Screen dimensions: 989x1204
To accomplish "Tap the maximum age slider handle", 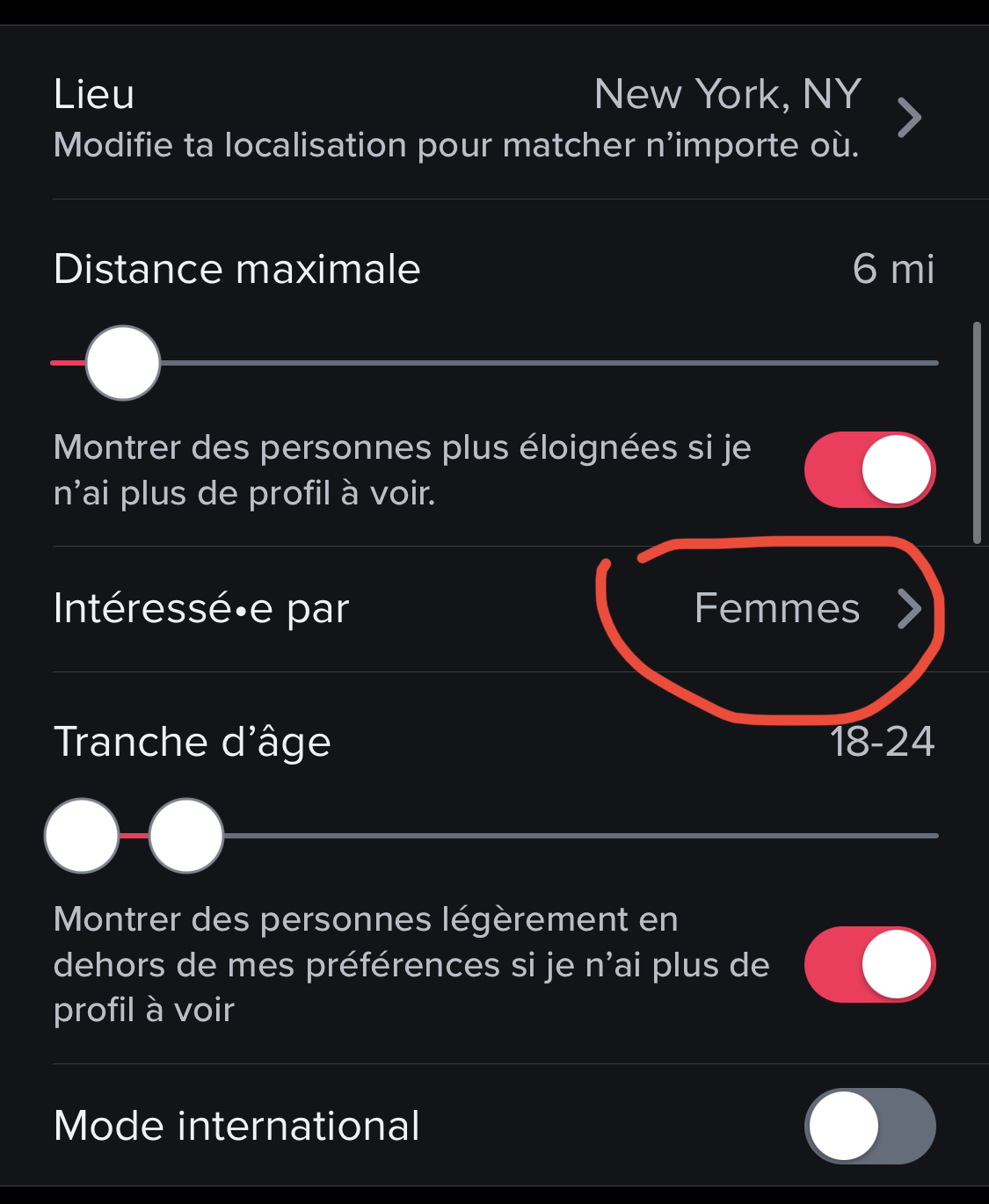I will click(x=186, y=836).
